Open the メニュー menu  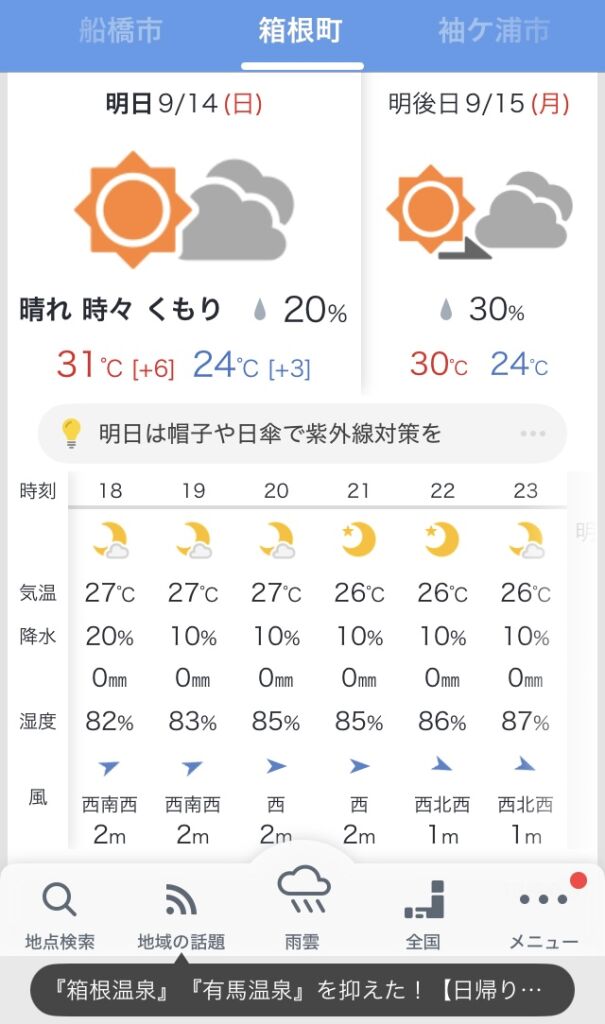pyautogui.click(x=544, y=914)
